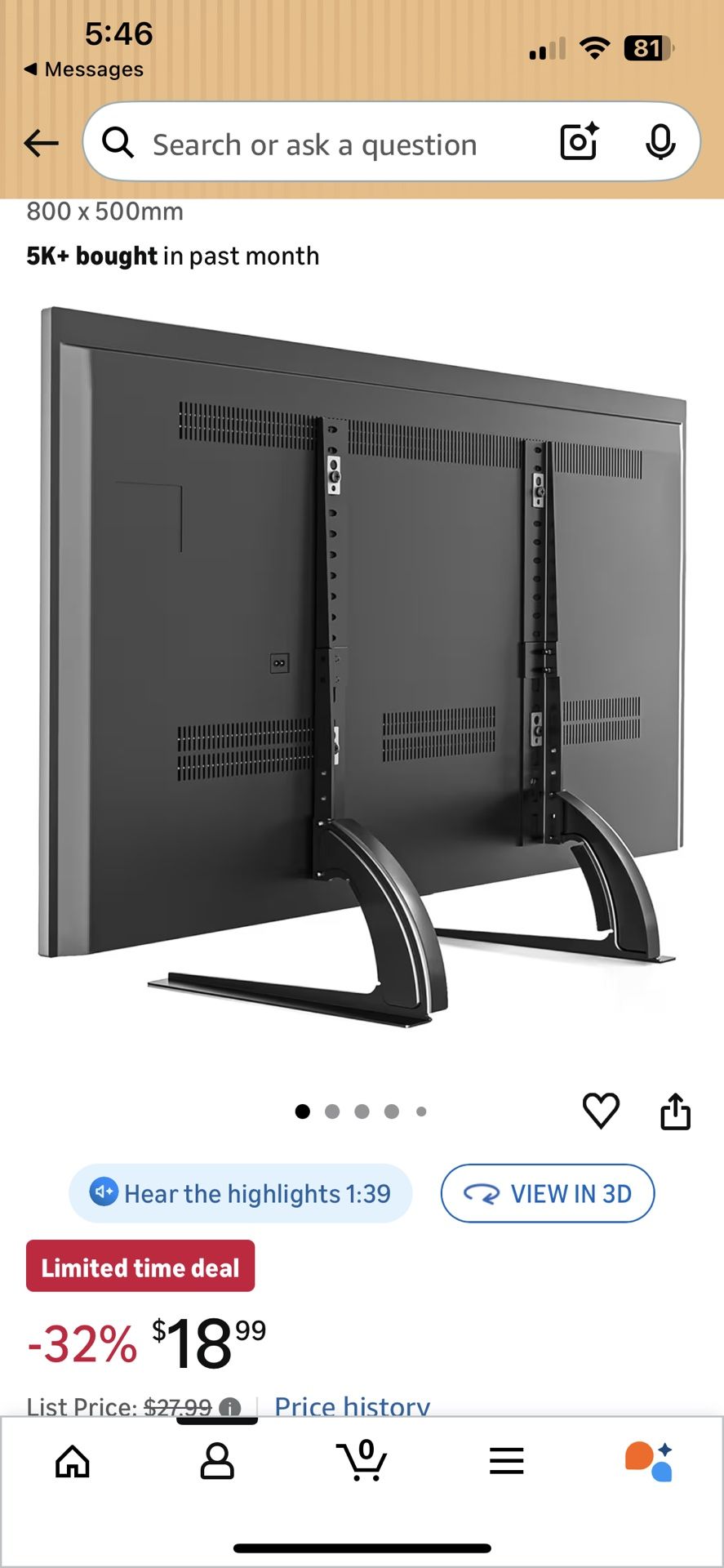Open the hamburger menu tab

[x=506, y=1462]
